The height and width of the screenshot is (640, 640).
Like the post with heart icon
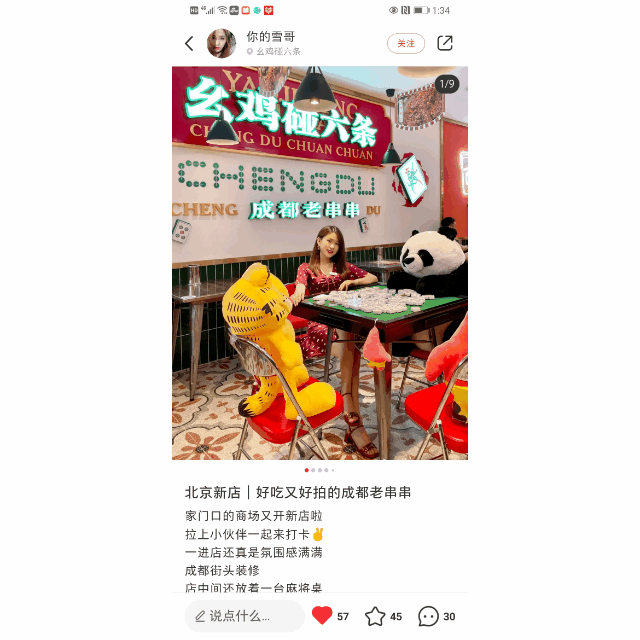click(x=322, y=616)
